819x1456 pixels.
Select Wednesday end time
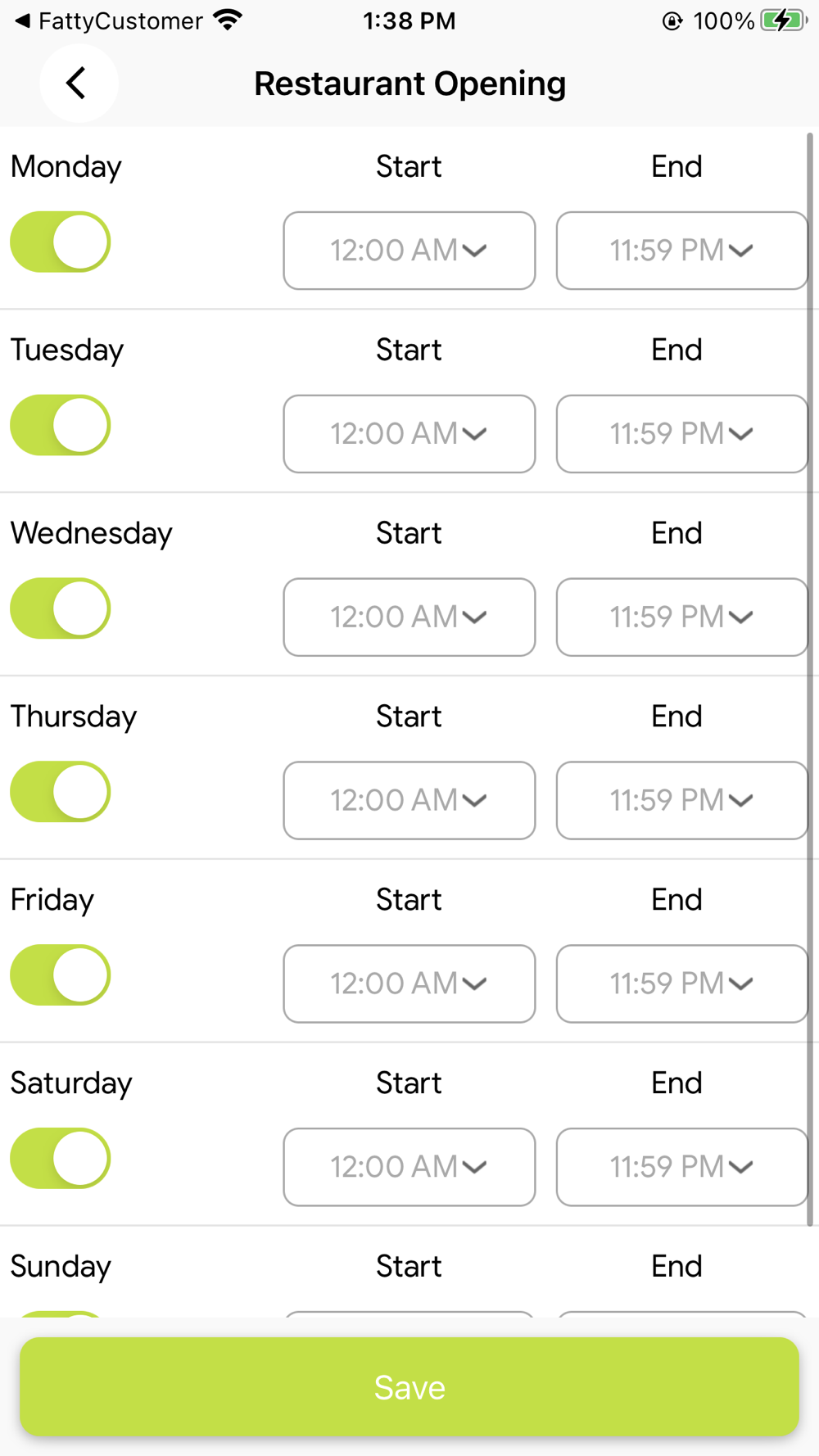tap(682, 617)
